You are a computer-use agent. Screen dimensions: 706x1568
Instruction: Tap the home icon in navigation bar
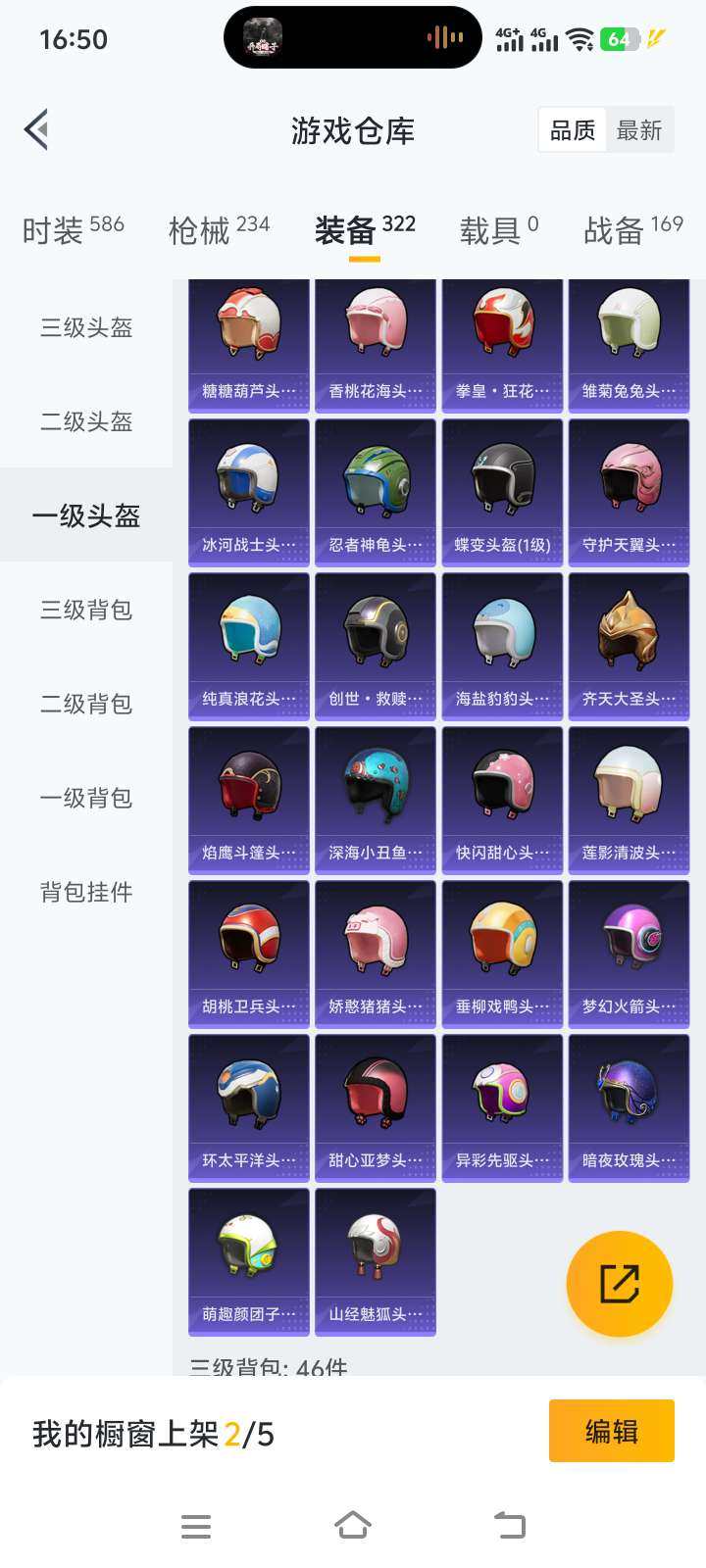point(353,1526)
